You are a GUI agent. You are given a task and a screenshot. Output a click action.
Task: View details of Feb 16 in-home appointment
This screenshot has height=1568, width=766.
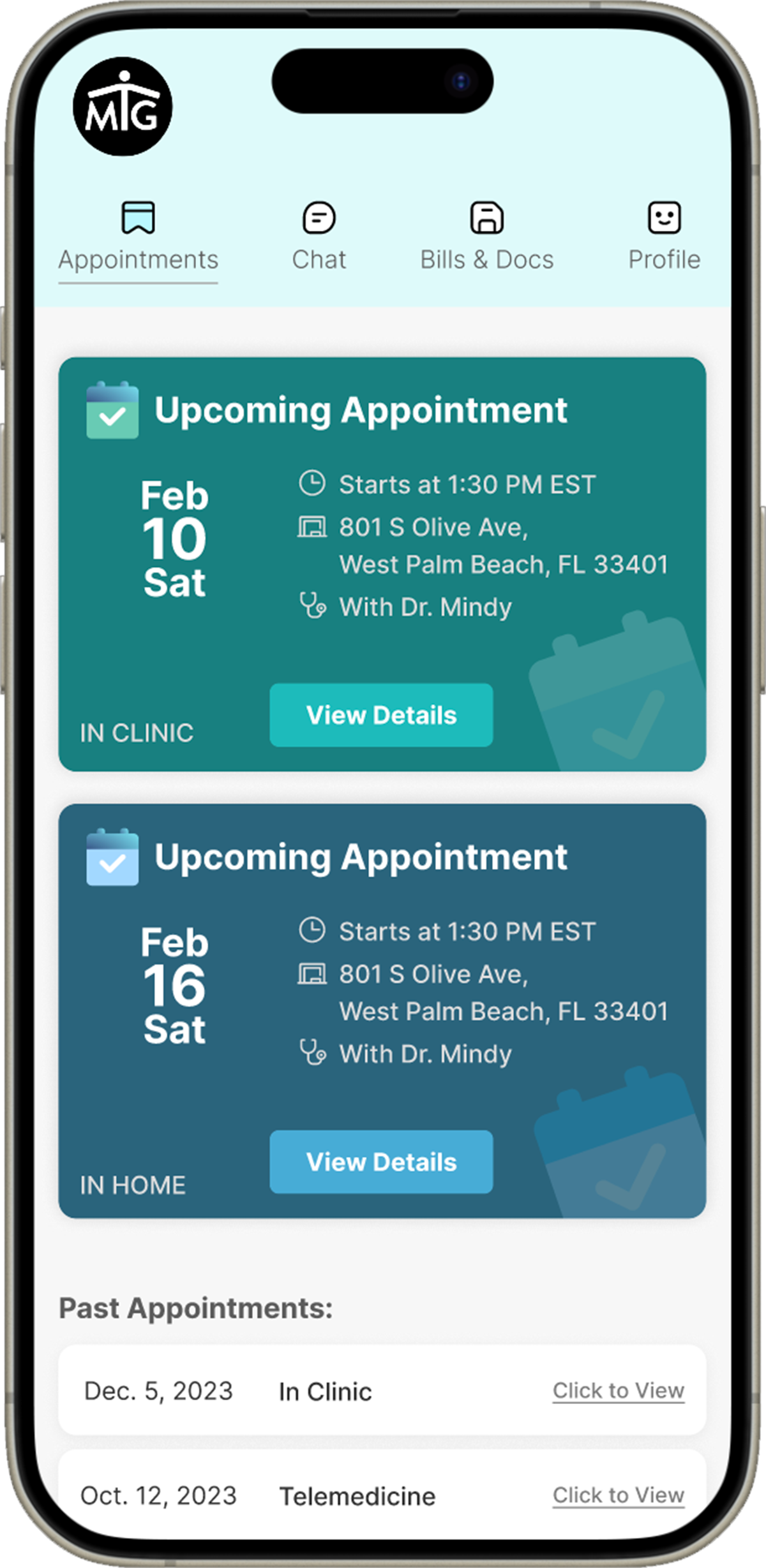(x=381, y=1162)
